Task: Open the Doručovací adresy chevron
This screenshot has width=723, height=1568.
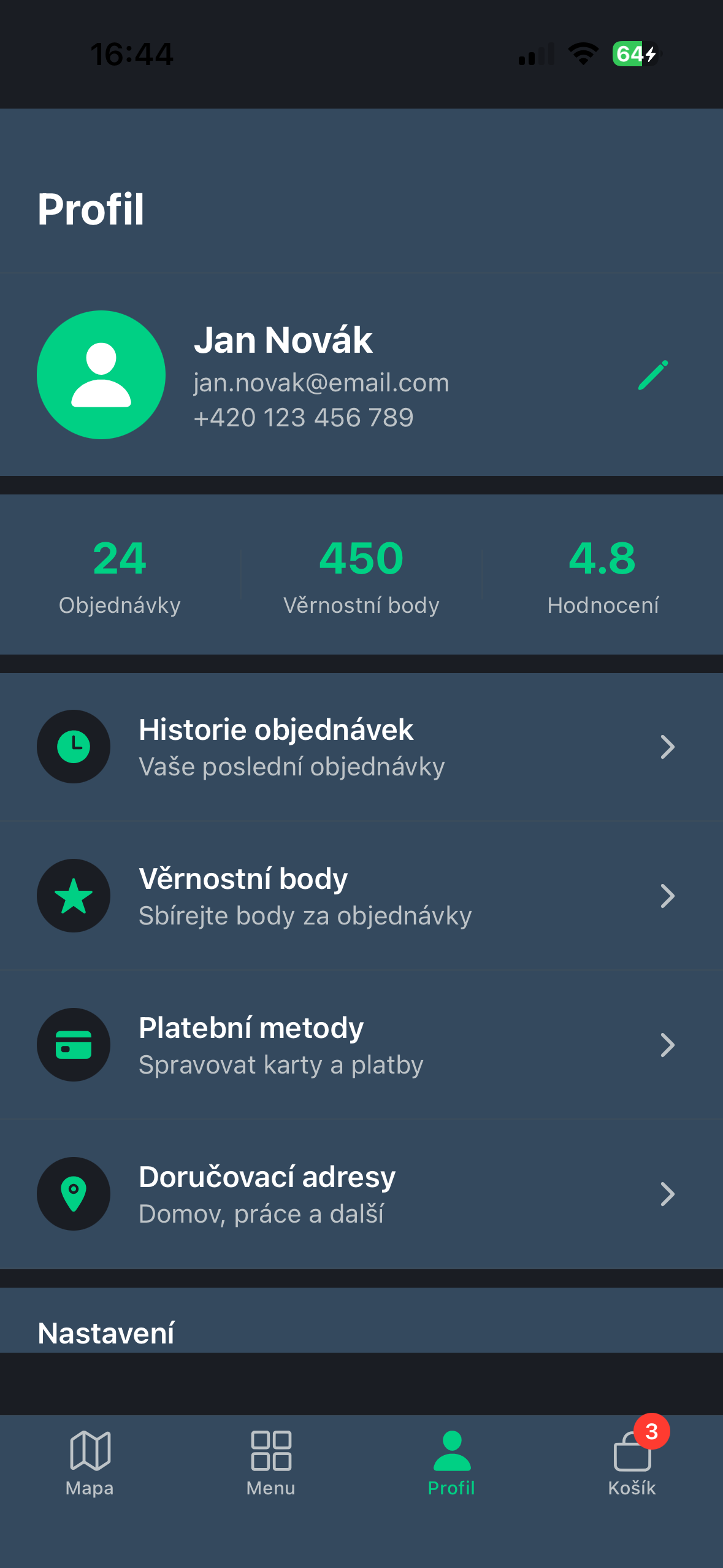Action: tap(668, 1194)
